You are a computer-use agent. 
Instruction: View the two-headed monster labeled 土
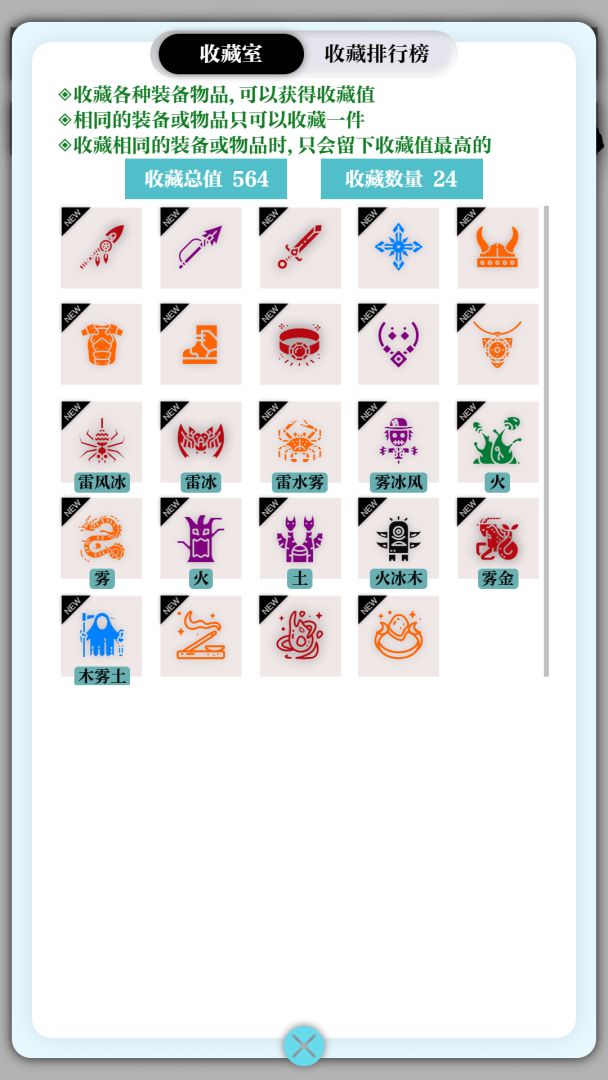[300, 539]
